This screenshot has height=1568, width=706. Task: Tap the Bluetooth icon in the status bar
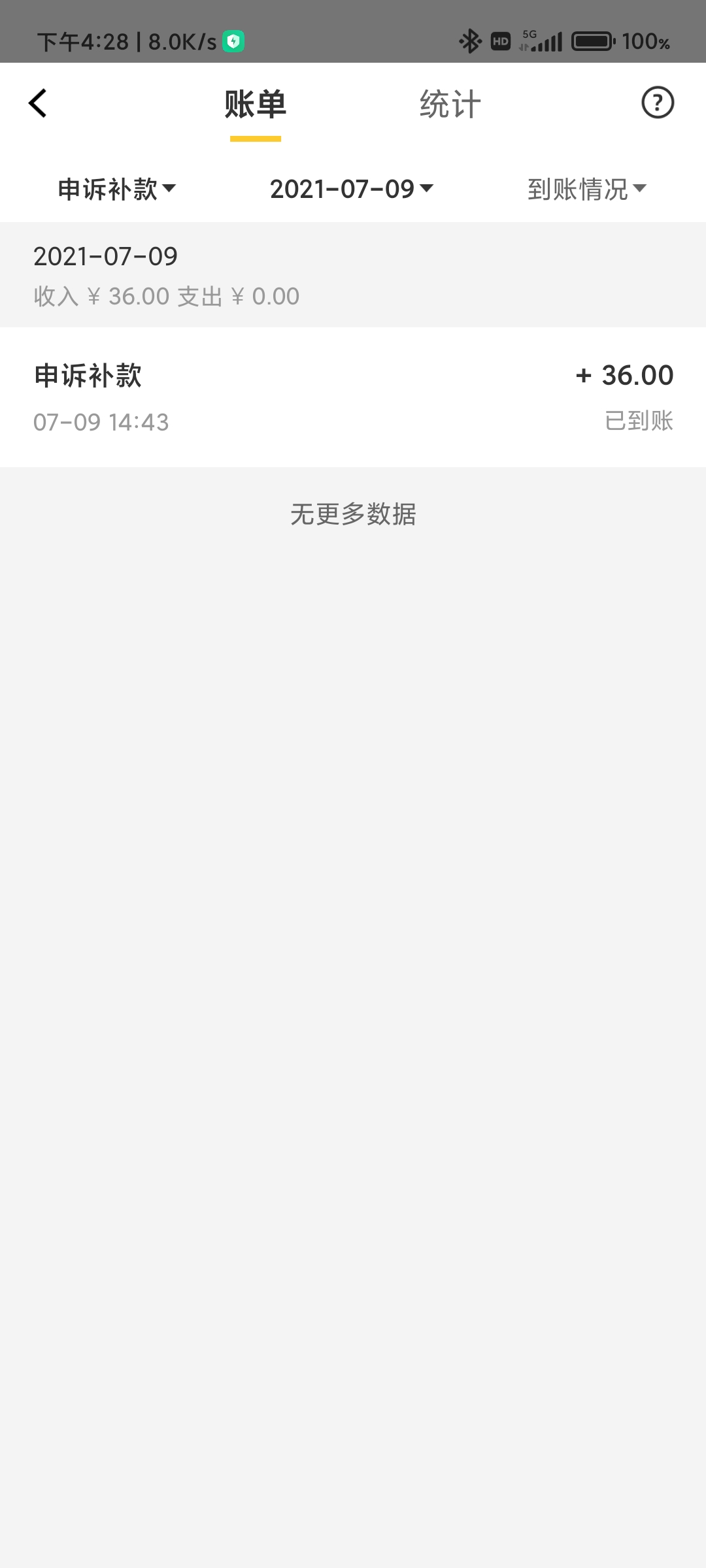[469, 41]
